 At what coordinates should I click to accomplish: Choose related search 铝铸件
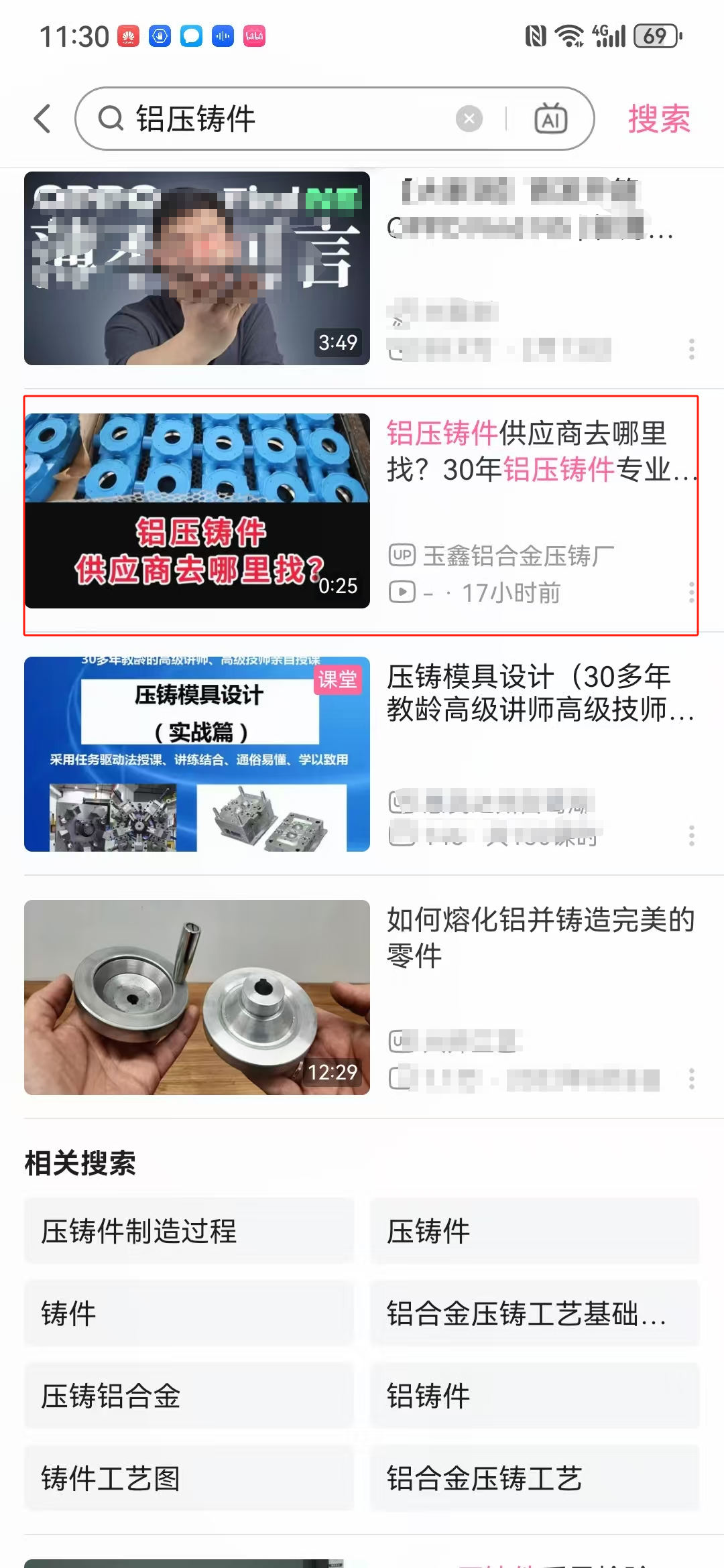pos(534,1396)
